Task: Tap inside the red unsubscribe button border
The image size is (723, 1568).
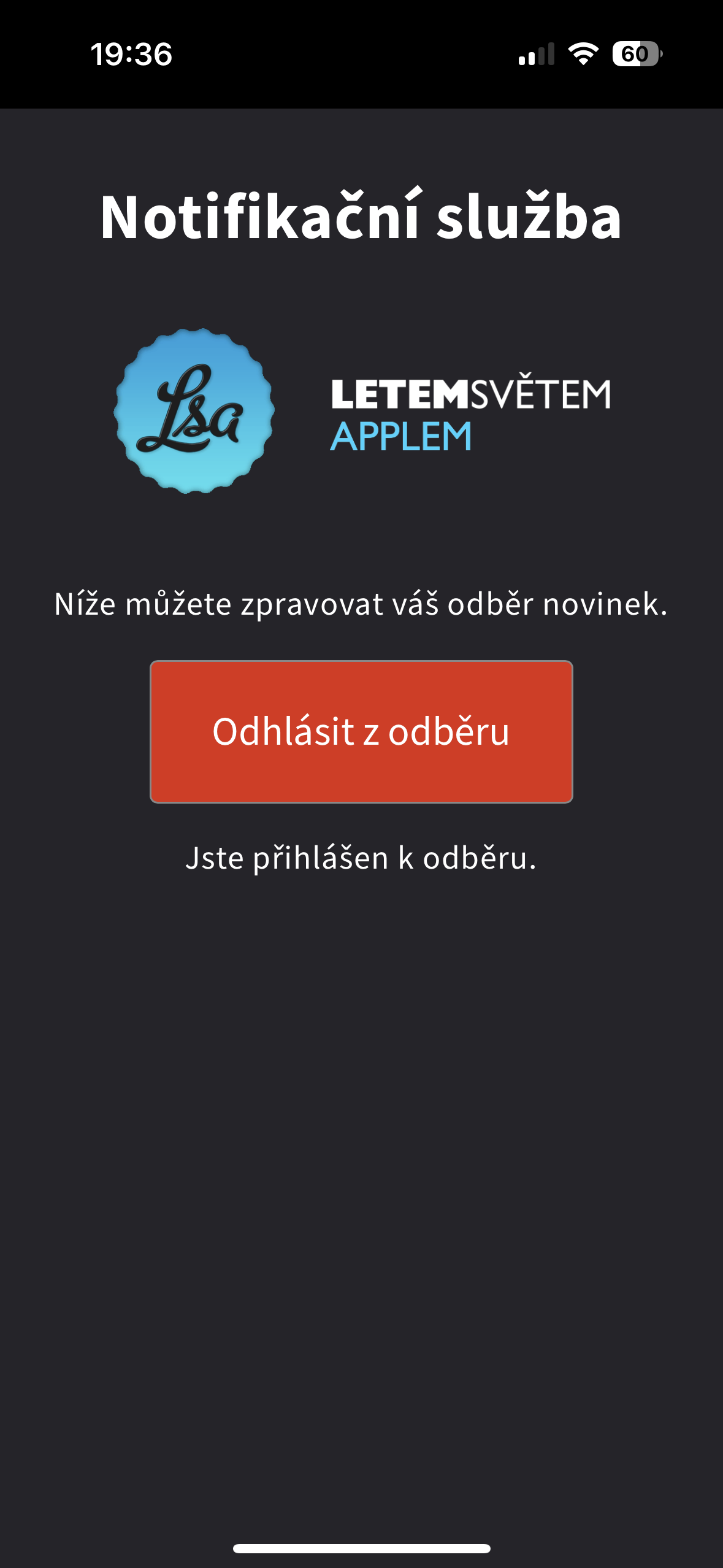Action: [x=361, y=731]
